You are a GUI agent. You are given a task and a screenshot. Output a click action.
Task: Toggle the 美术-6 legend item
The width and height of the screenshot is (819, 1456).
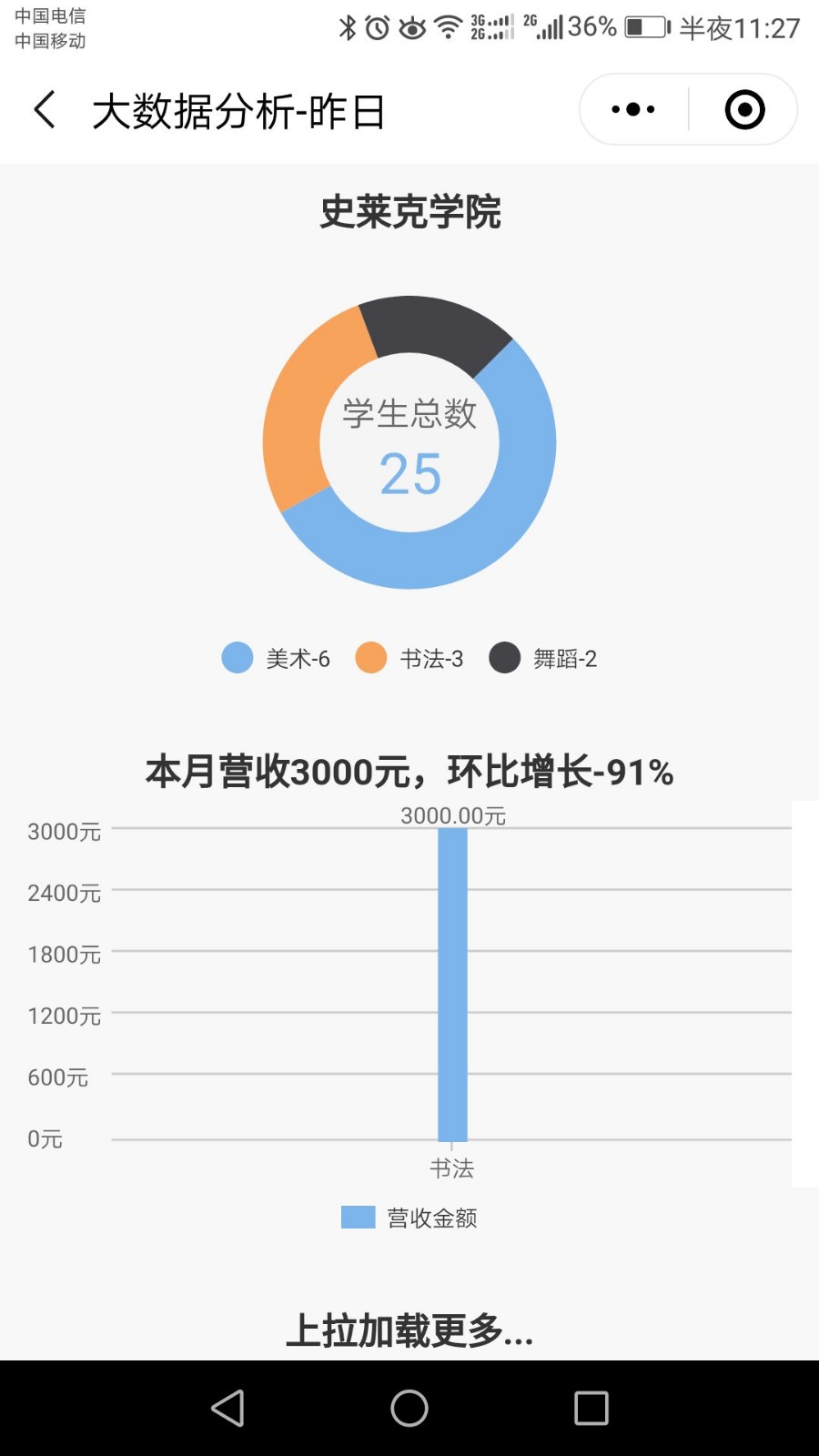click(276, 658)
